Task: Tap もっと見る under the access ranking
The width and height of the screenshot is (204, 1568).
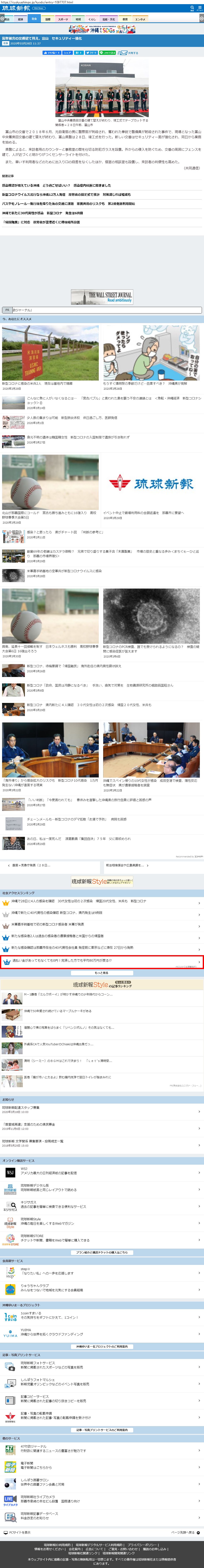Action: (102, 973)
